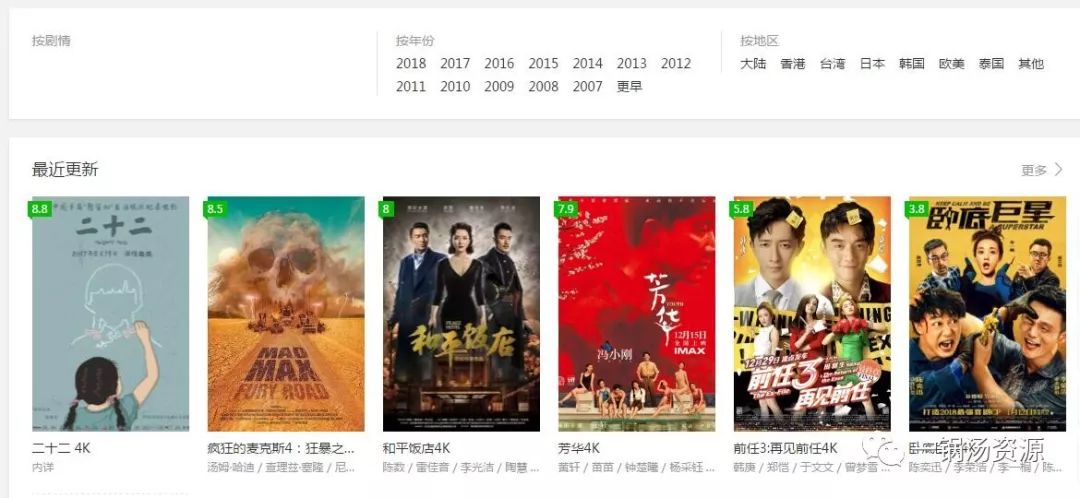Screen dimensions: 1080x498
Task: Select the 2017 year filter
Action: pos(455,63)
